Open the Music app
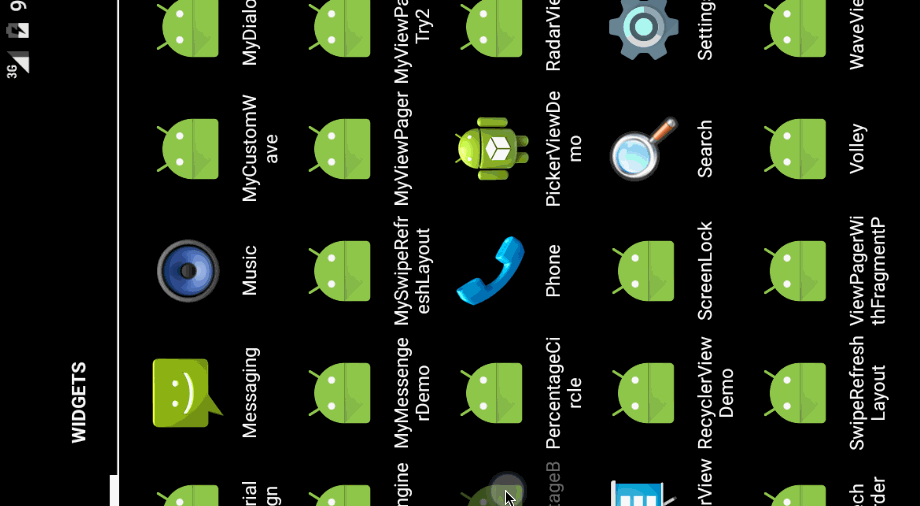Image resolution: width=920 pixels, height=506 pixels. 189,271
